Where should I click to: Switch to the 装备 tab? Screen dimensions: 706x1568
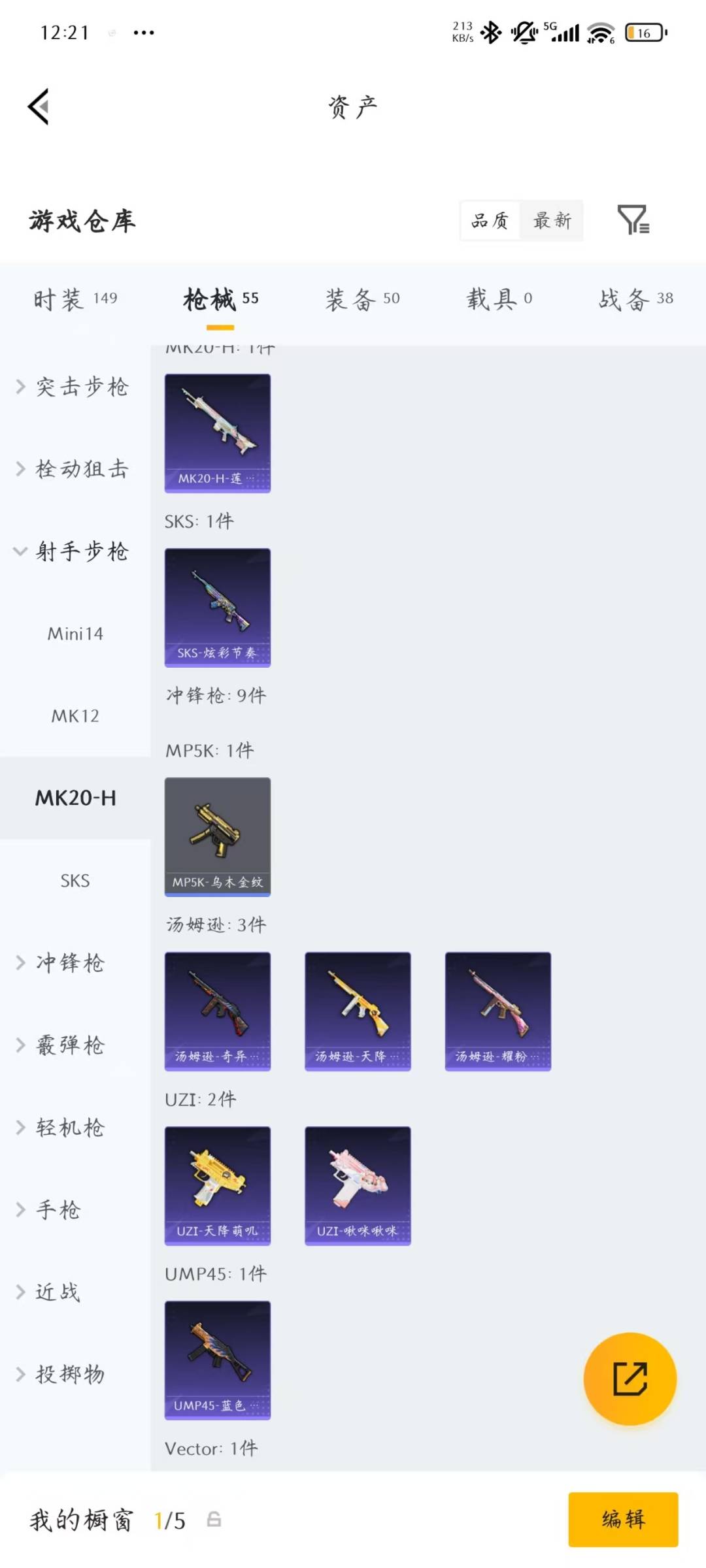coord(361,299)
